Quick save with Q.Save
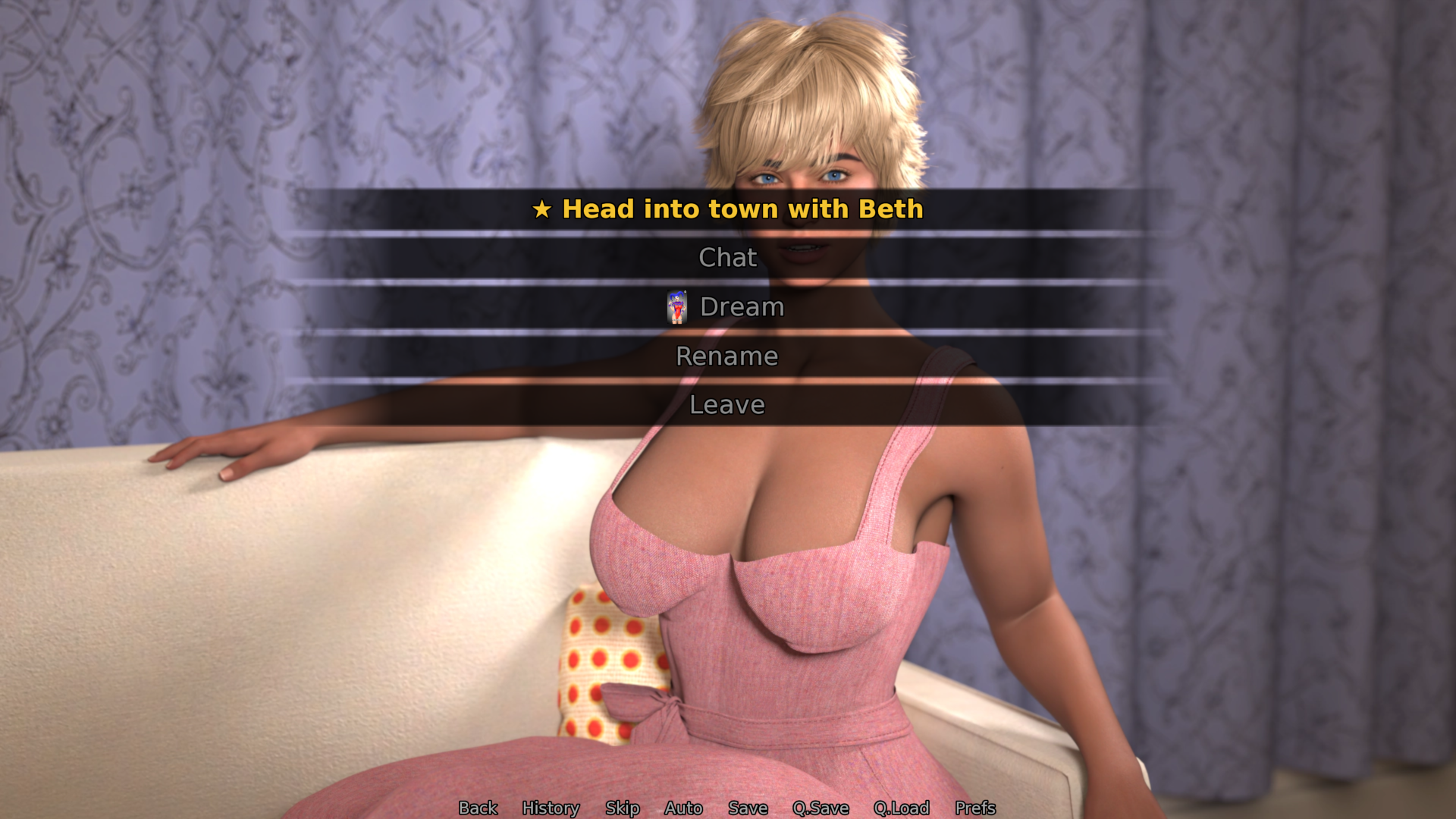 pos(821,808)
